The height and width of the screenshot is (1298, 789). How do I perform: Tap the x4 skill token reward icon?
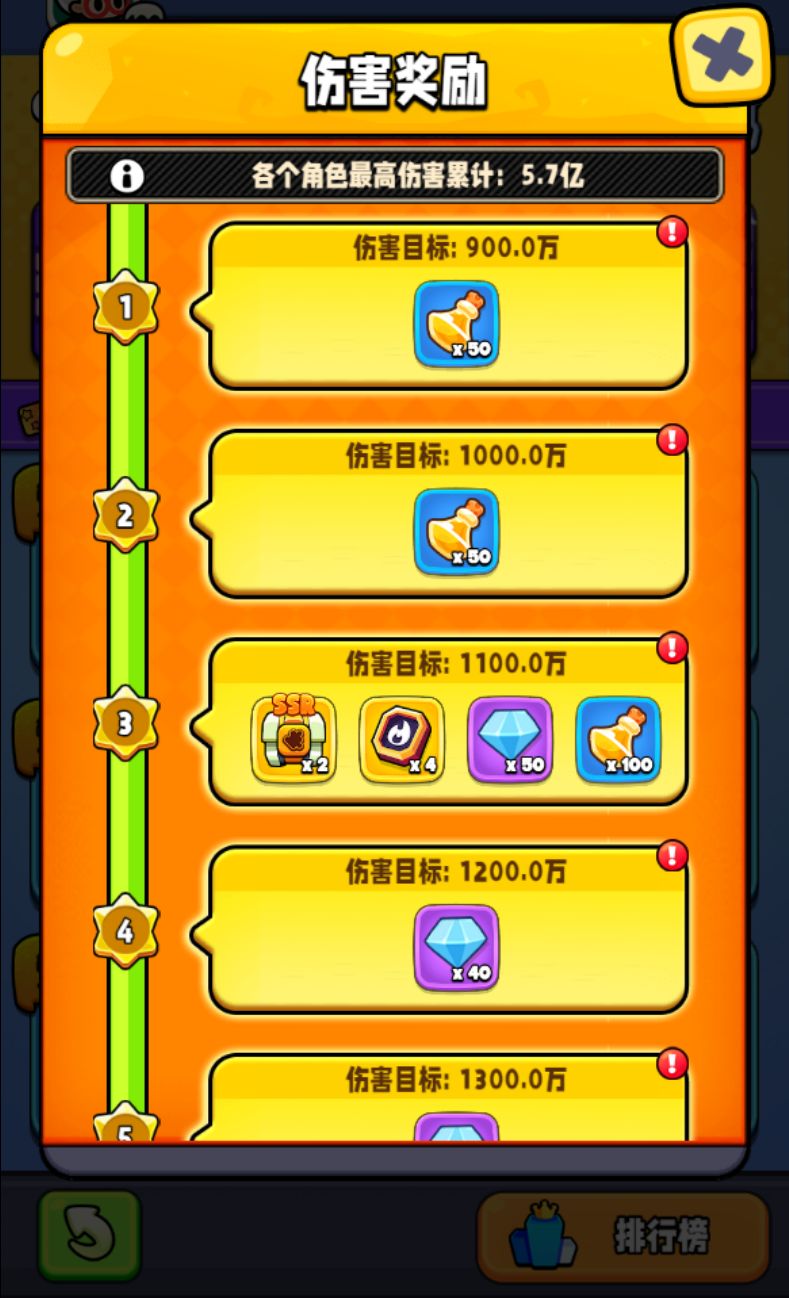point(400,740)
